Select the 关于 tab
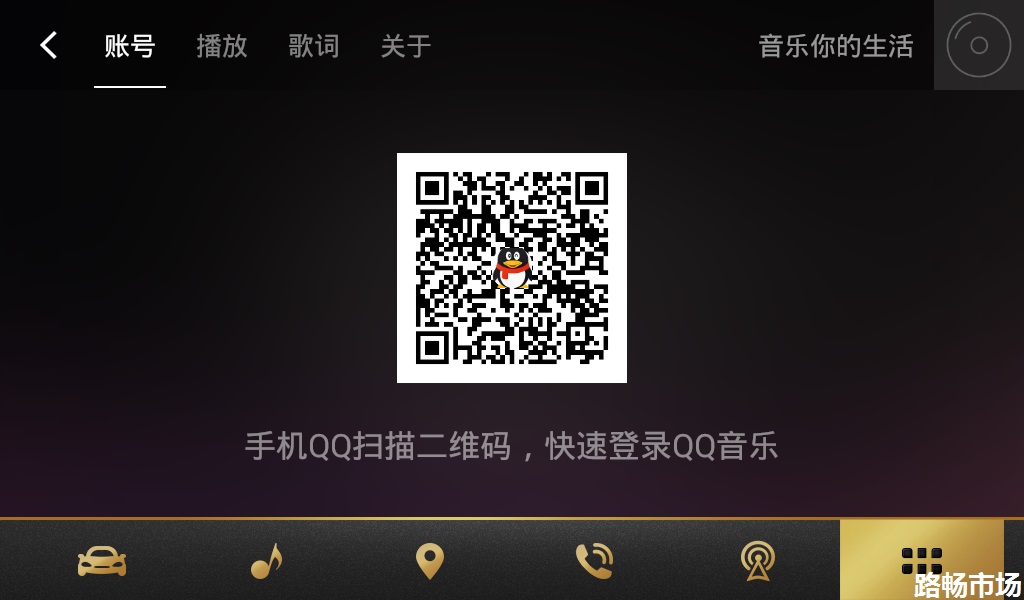Image resolution: width=1024 pixels, height=600 pixels. 406,46
